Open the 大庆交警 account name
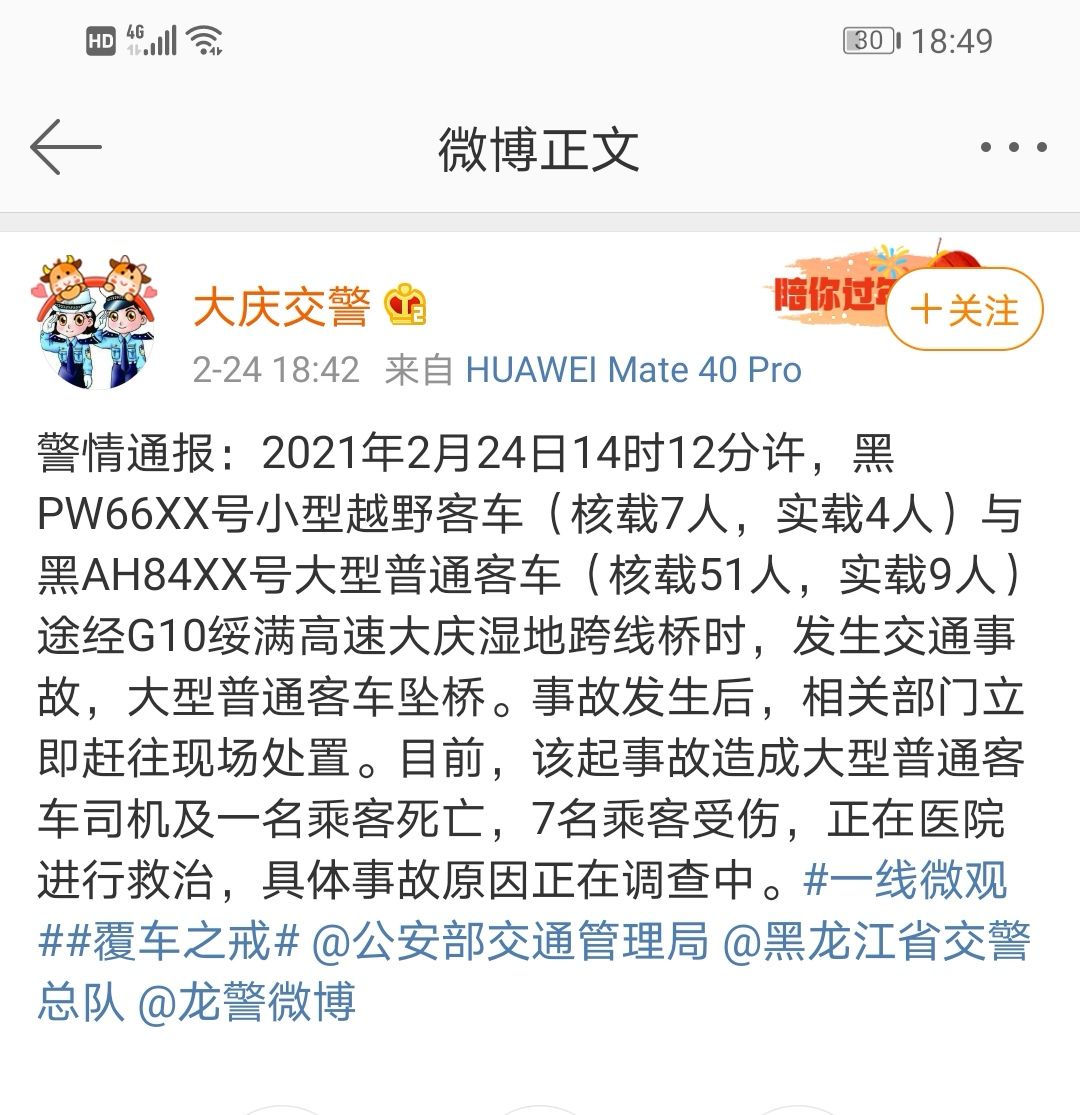Viewport: 1080px width, 1115px height. coord(282,307)
